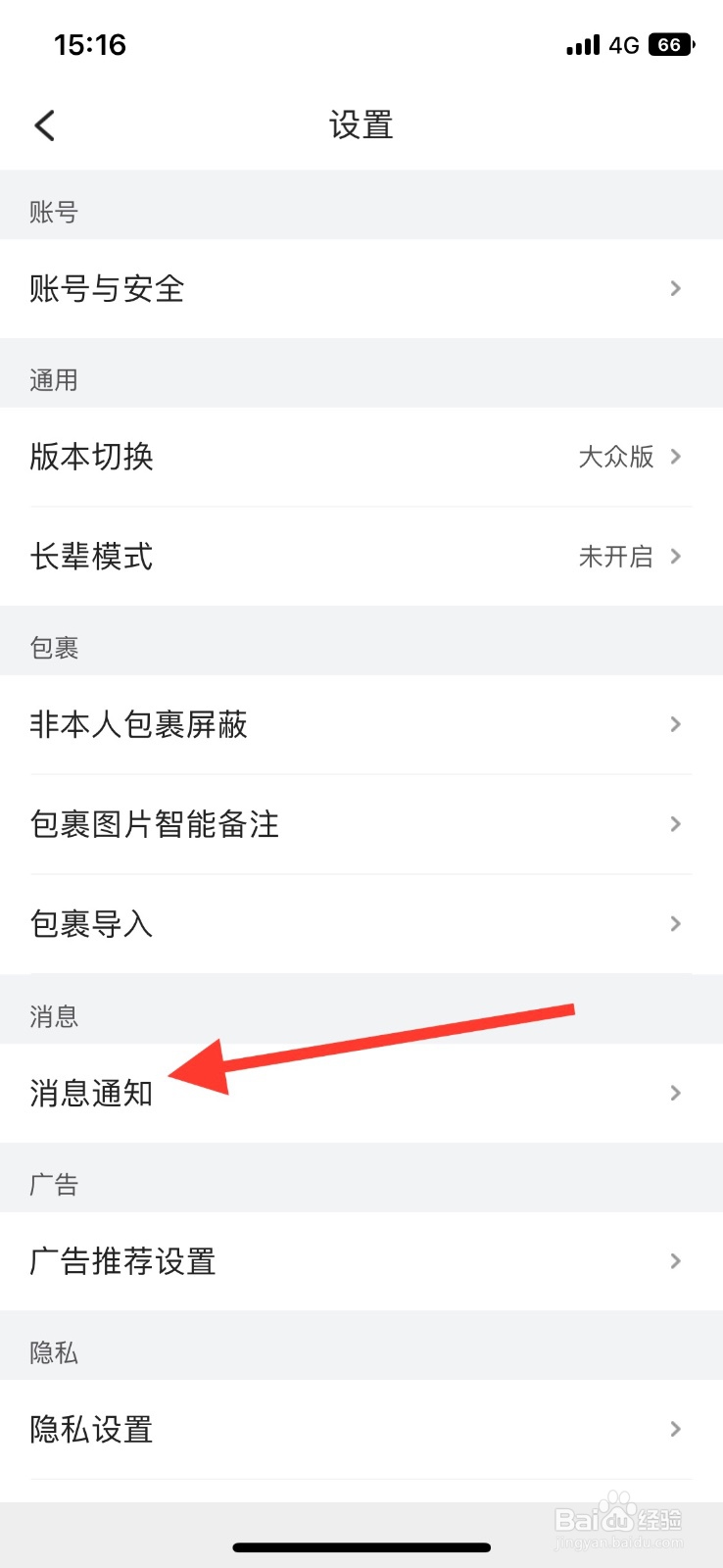The width and height of the screenshot is (723, 1568).
Task: Tap the 4G network indicator
Action: click(x=624, y=45)
